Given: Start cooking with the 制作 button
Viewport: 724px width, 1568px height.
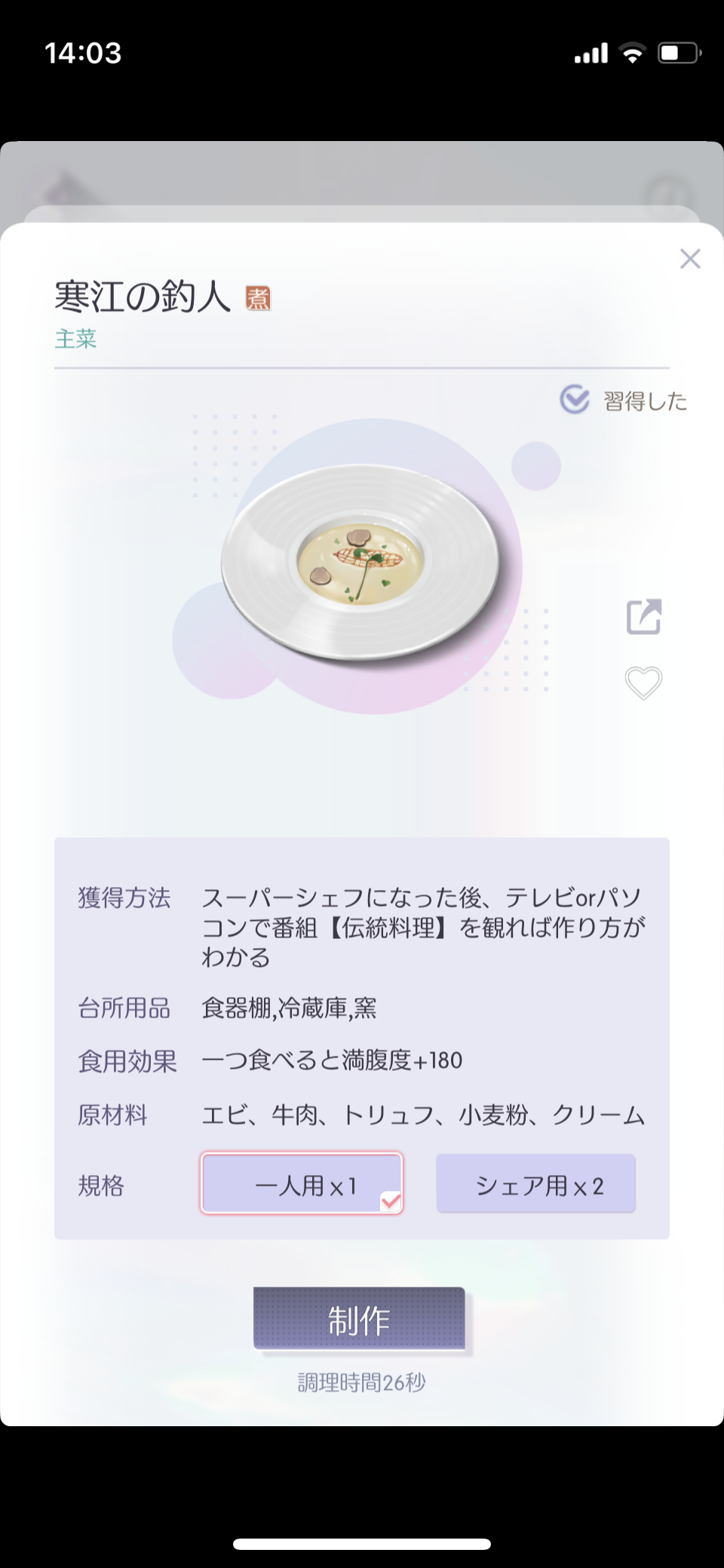Looking at the screenshot, I should 359,1318.
